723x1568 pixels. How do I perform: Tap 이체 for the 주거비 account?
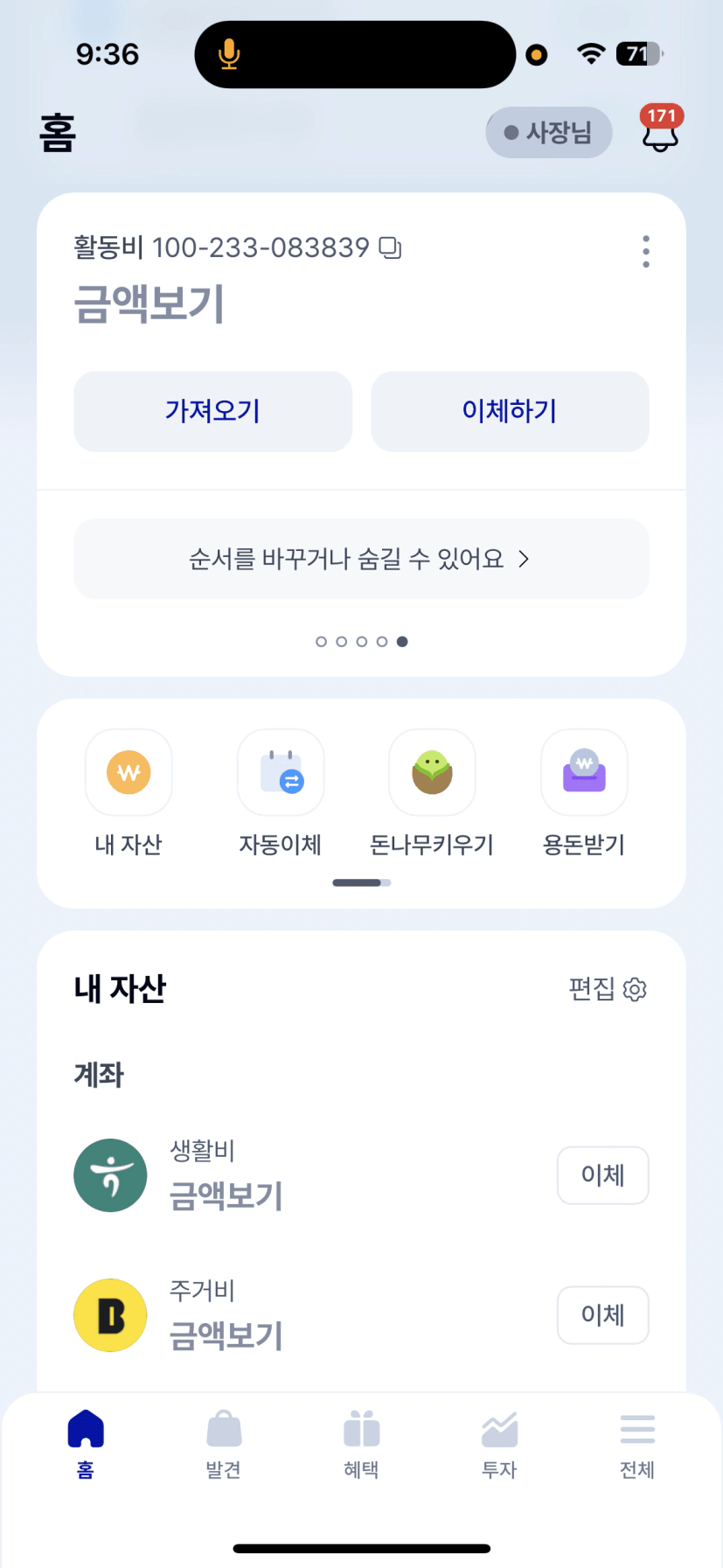tap(602, 1315)
